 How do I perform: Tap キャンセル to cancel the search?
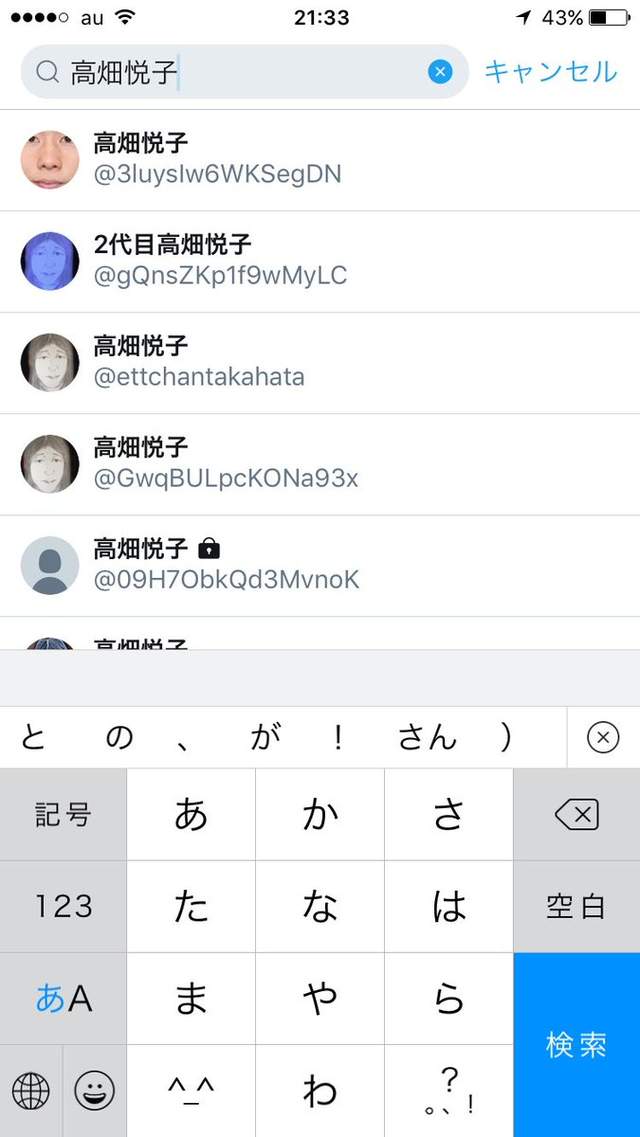[550, 72]
